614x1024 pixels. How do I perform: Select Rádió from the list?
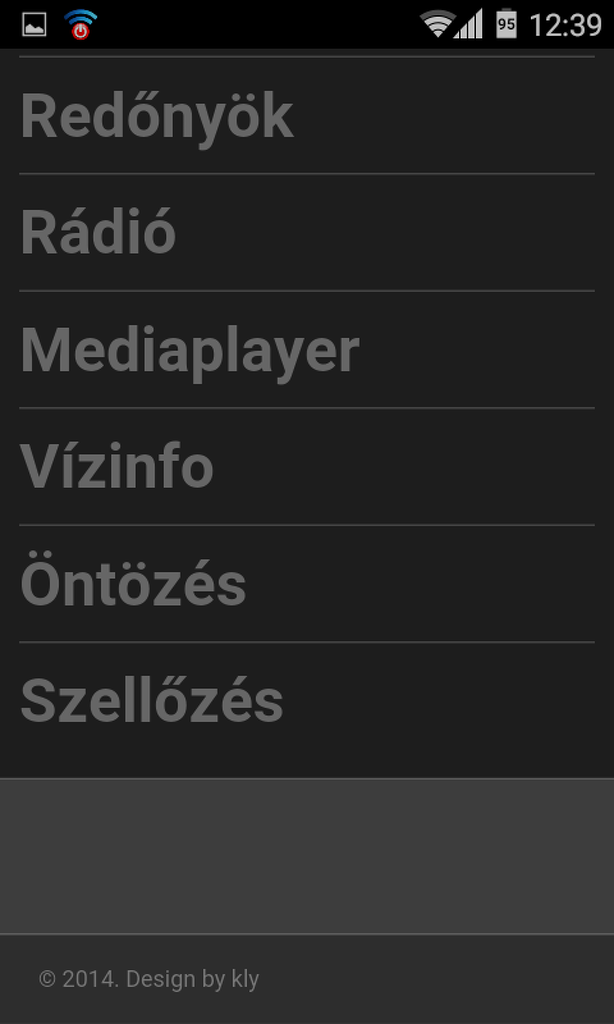tap(98, 232)
